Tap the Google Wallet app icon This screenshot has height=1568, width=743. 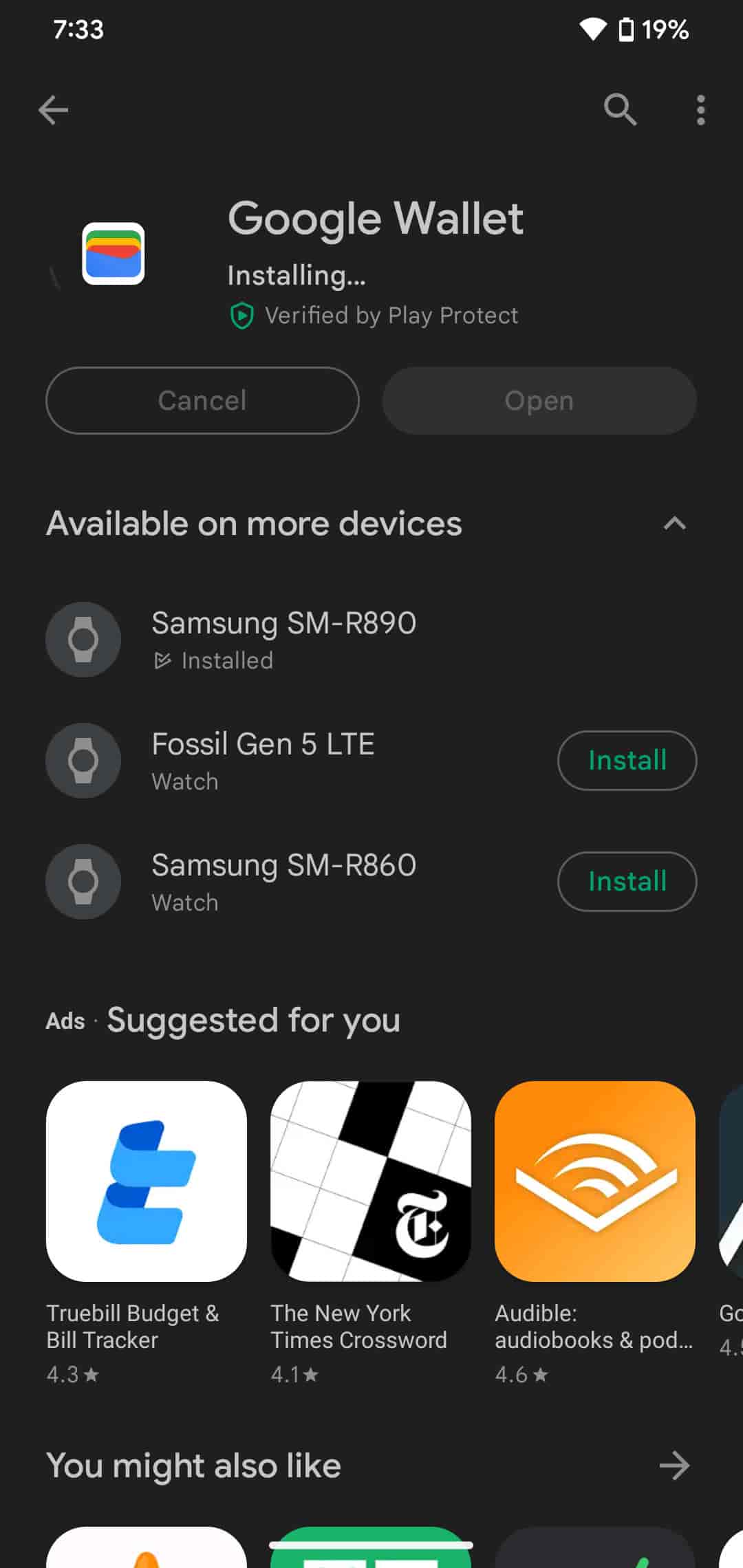tap(114, 253)
